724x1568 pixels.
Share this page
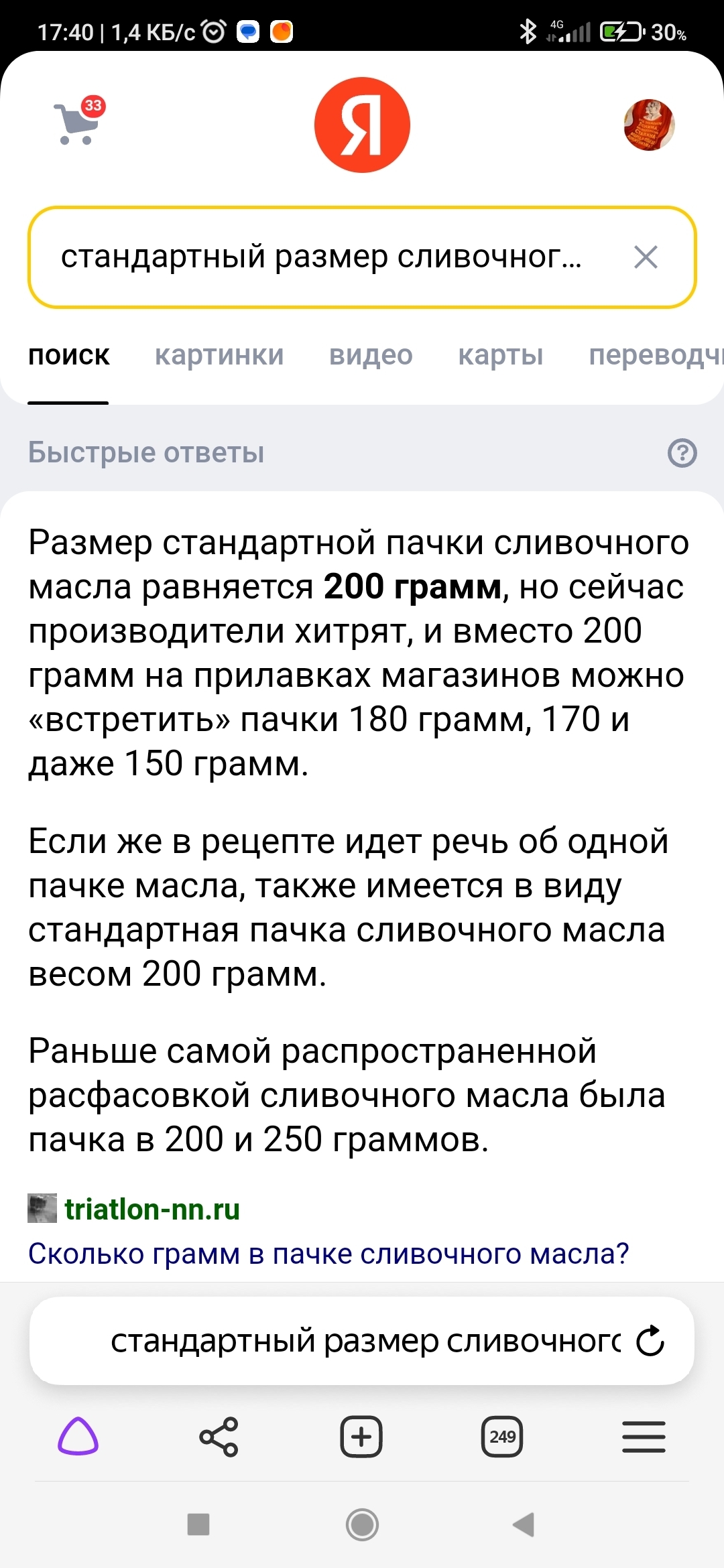click(x=219, y=1437)
